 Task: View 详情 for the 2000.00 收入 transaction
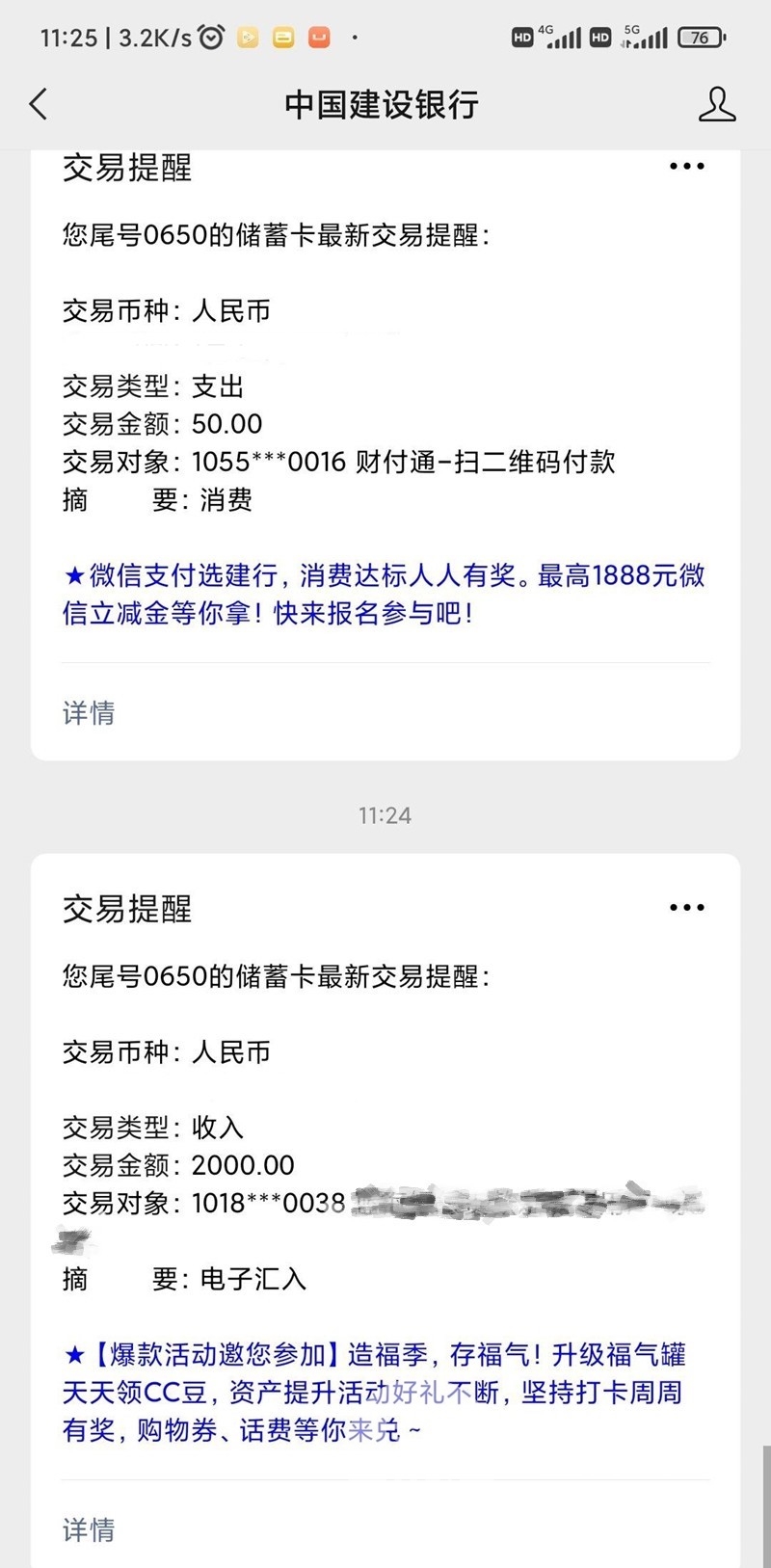pos(89,1529)
